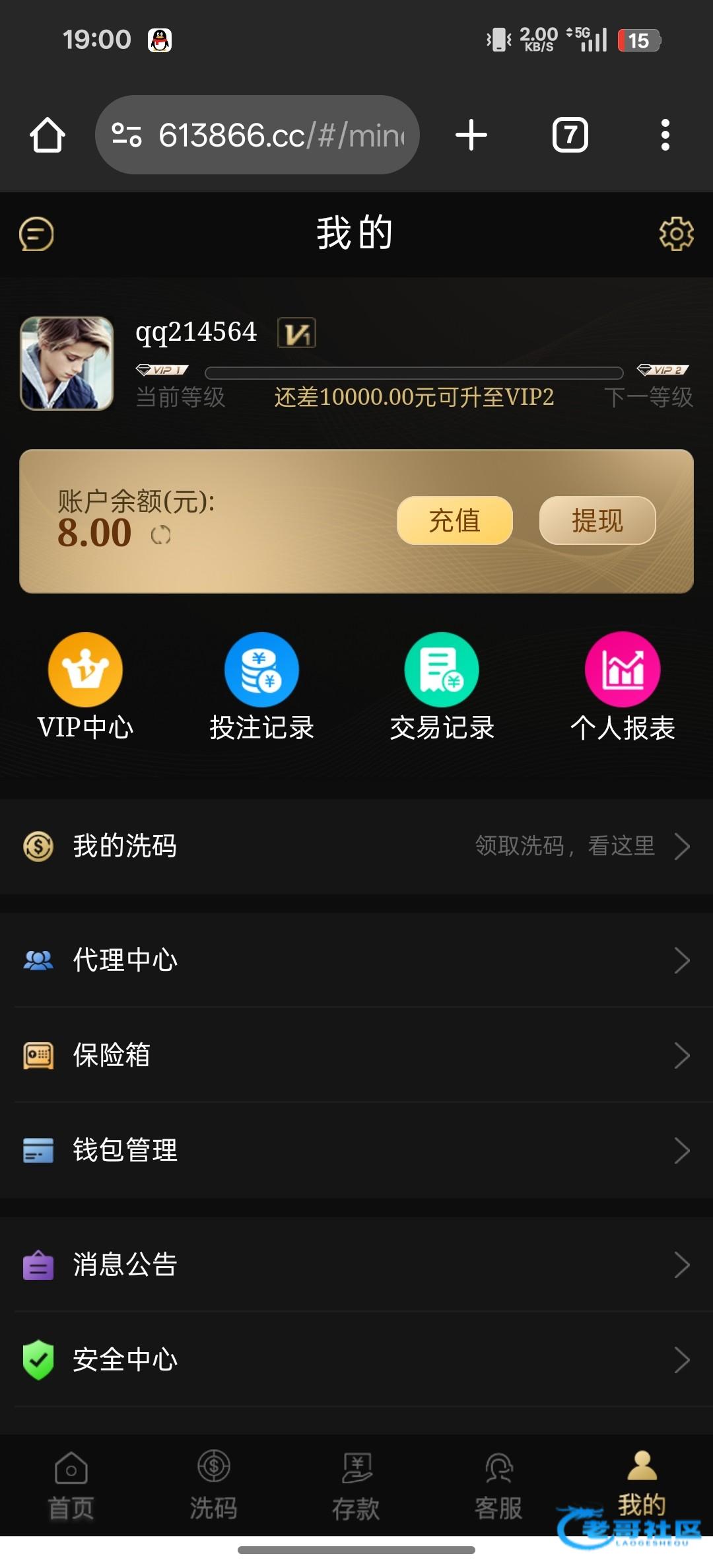Open 保险箱 safe box
The width and height of the screenshot is (713, 1568).
pyautogui.click(x=356, y=1055)
